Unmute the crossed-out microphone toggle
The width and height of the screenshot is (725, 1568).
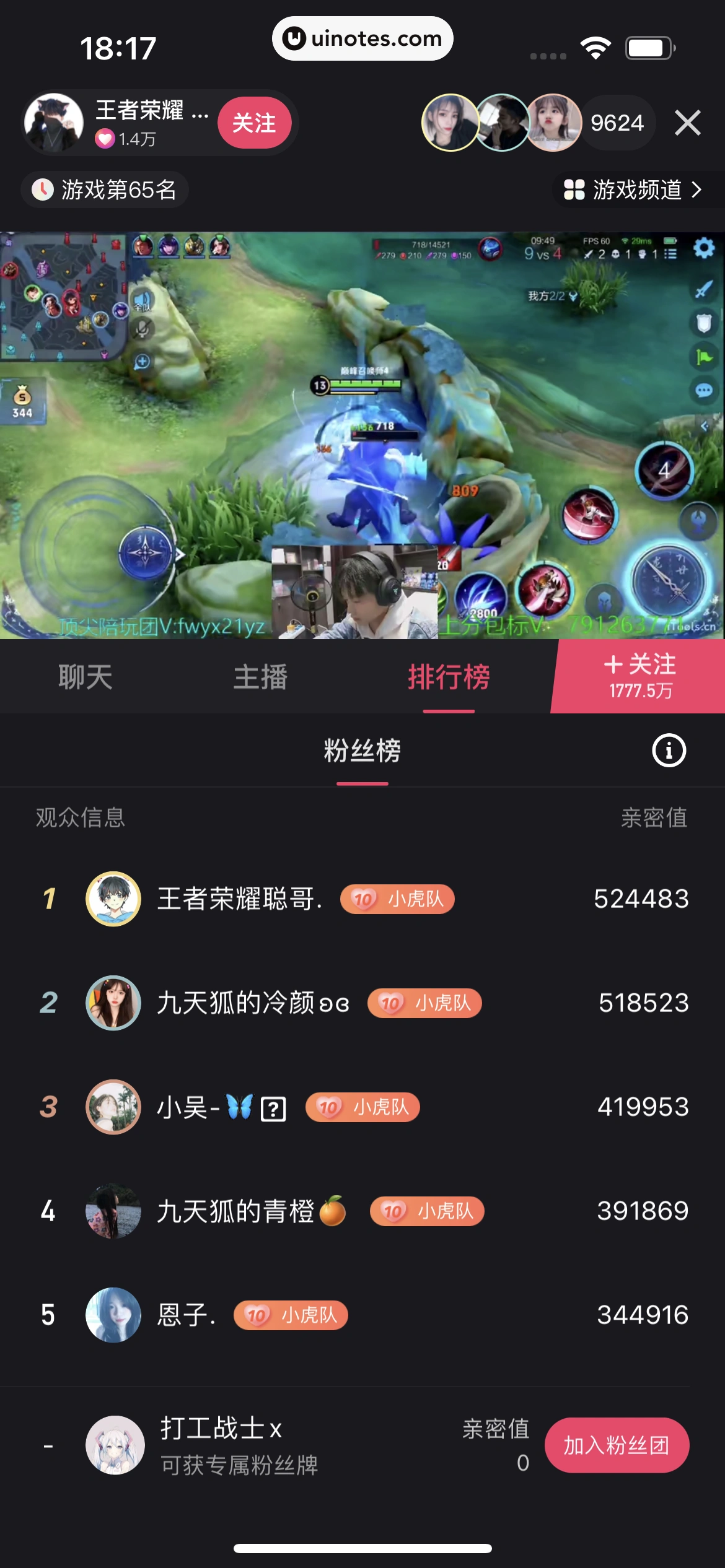[142, 329]
